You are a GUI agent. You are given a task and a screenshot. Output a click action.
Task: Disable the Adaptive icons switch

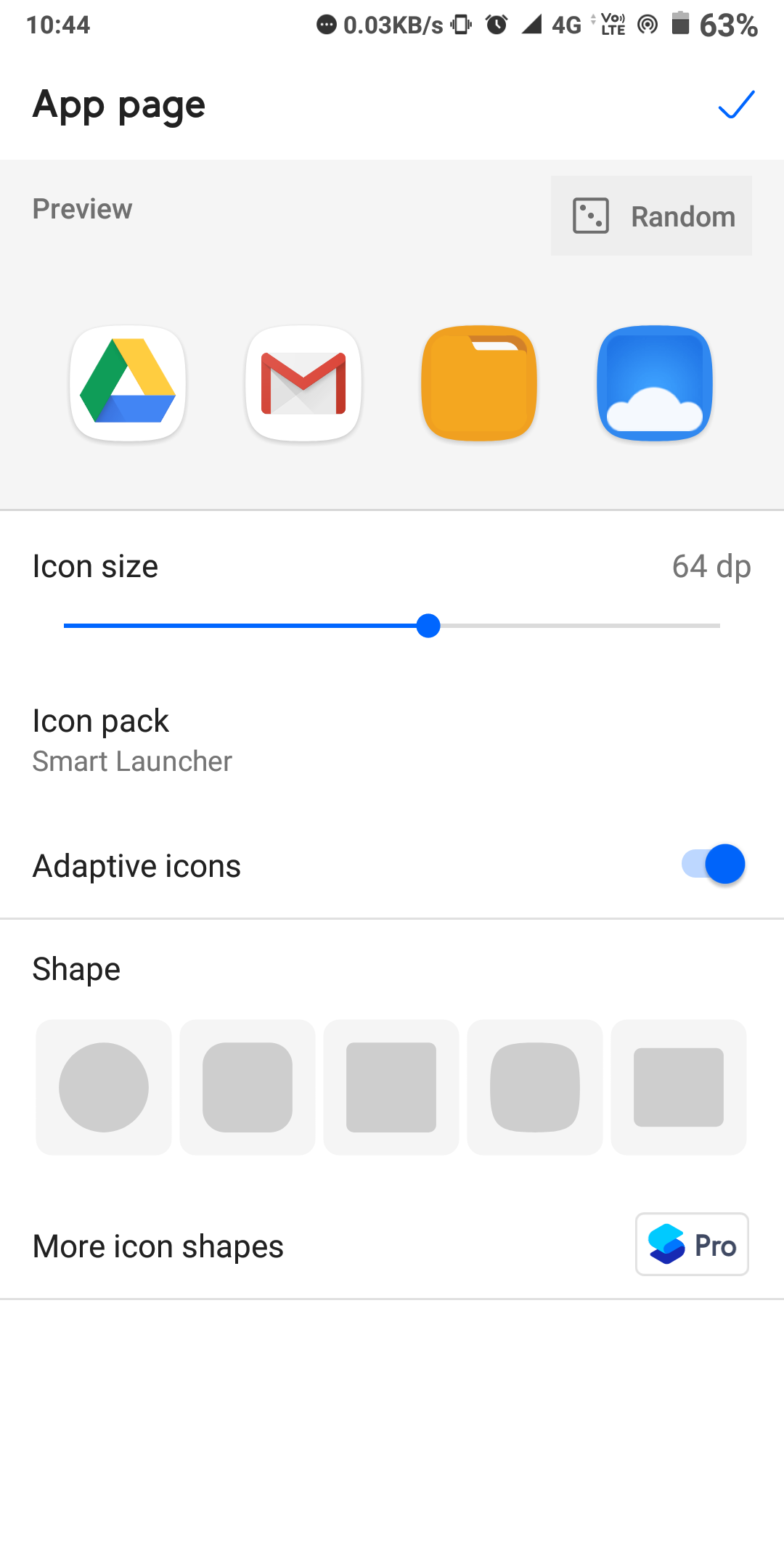click(714, 865)
